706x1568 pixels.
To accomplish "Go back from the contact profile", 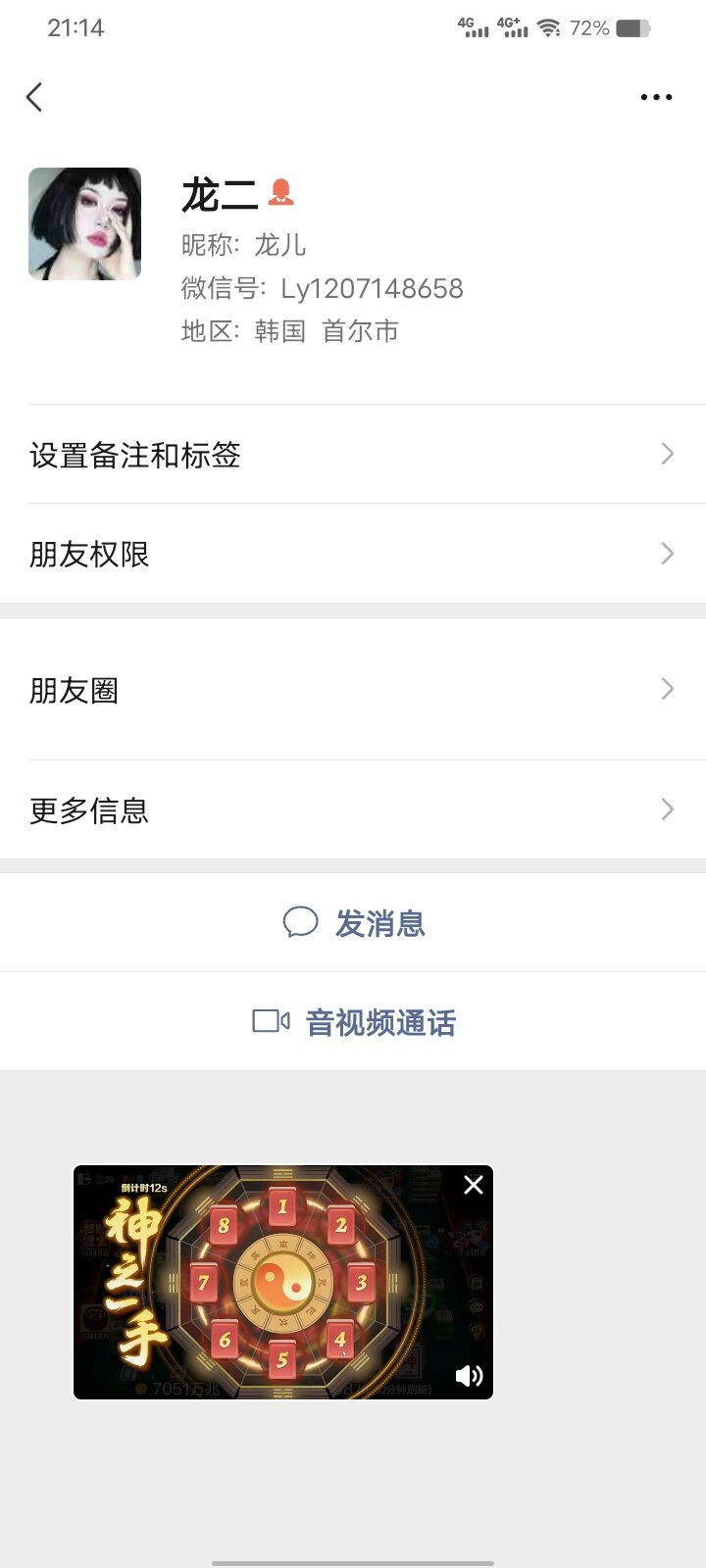I will coord(34,97).
